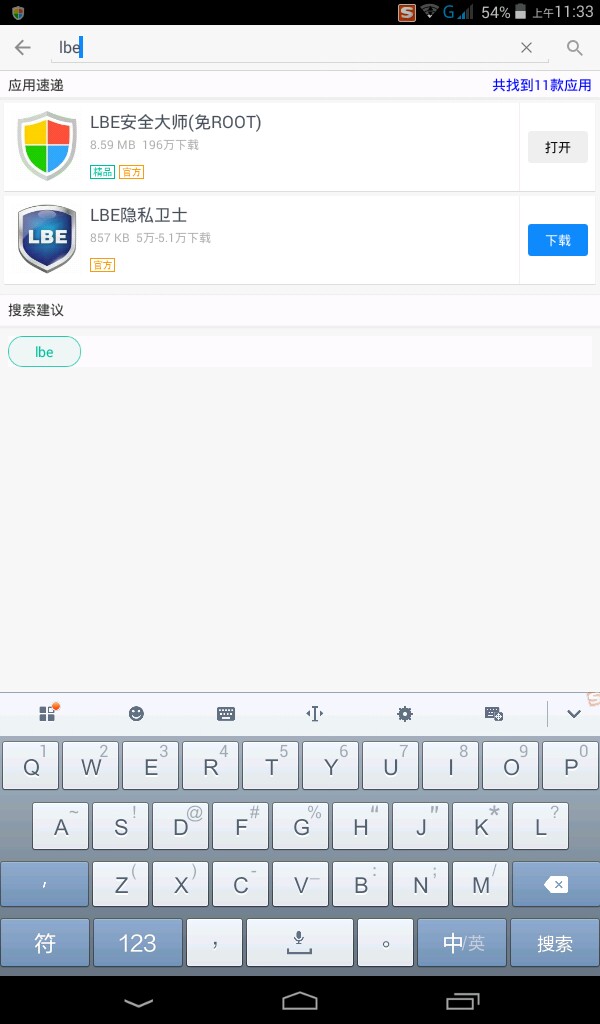
Task: Tap the backspace key
Action: (x=555, y=885)
